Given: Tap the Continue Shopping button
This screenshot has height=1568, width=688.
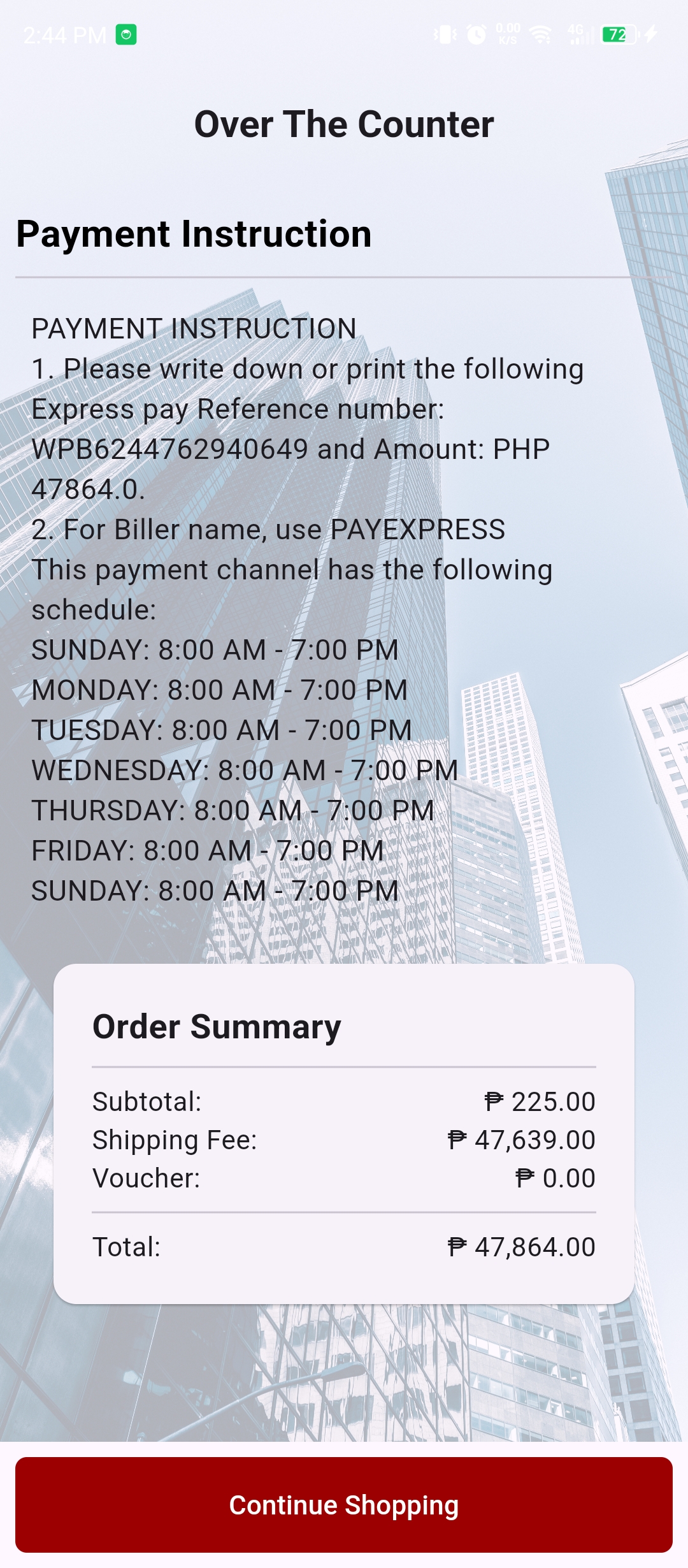Looking at the screenshot, I should coord(344,1504).
